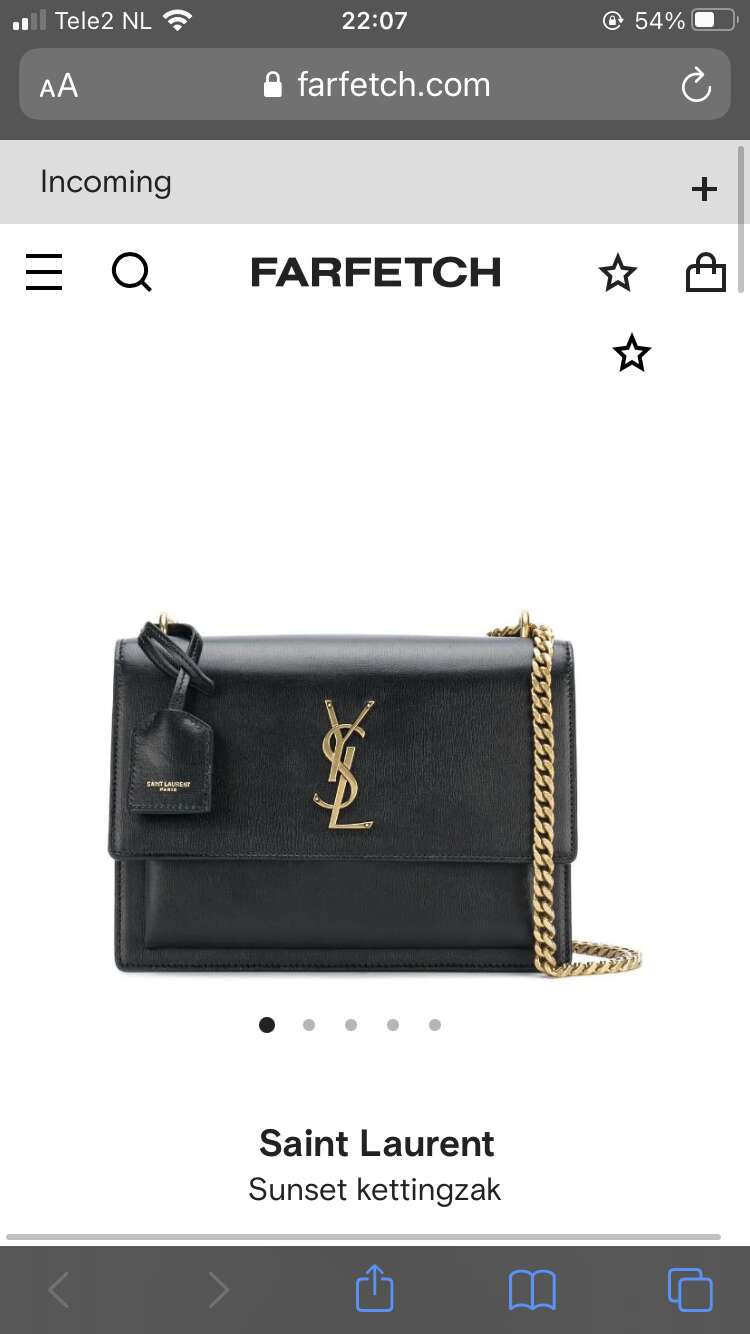The width and height of the screenshot is (750, 1334).
Task: Open the hamburger menu
Action: tap(44, 272)
